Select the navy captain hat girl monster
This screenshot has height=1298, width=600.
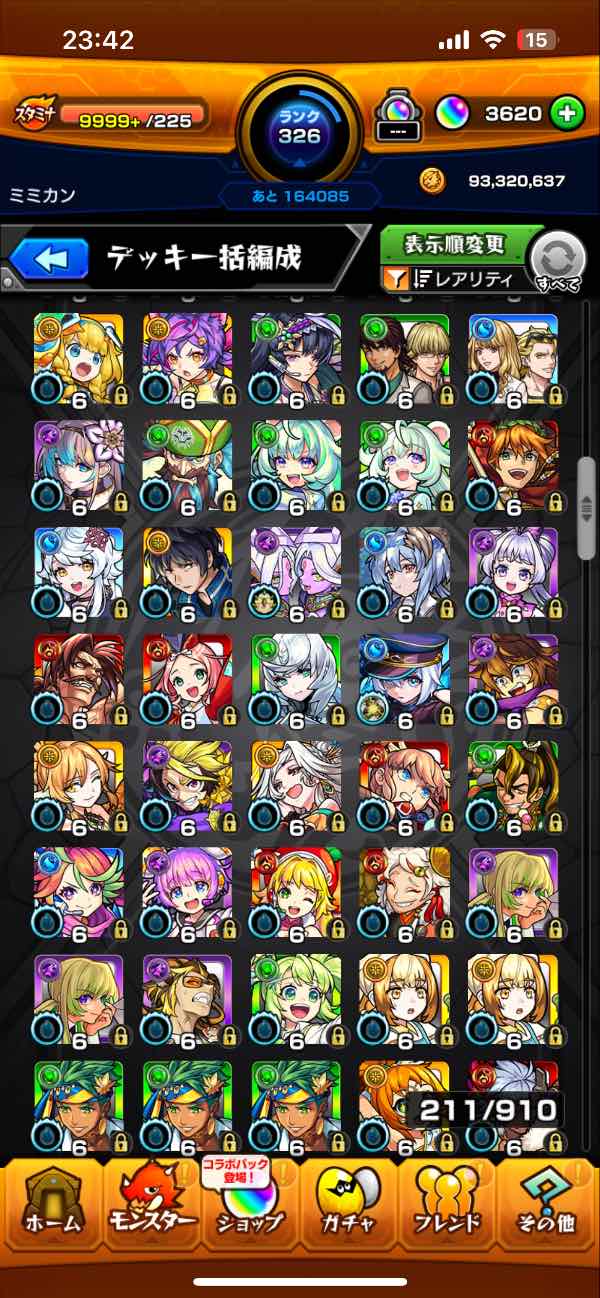point(404,683)
